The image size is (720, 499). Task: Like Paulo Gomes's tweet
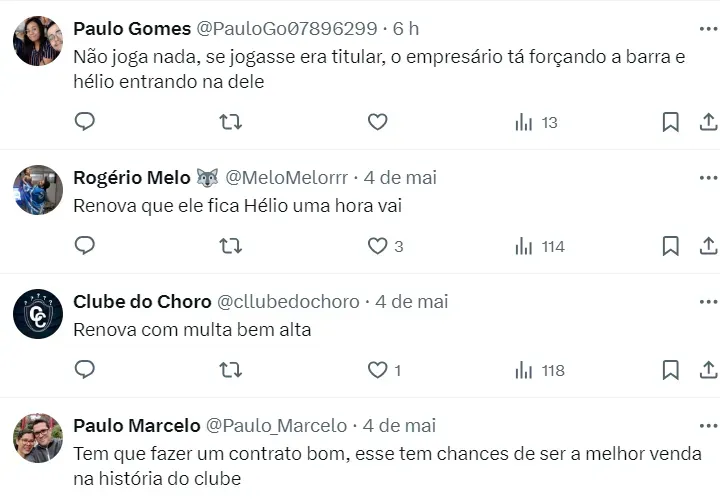[377, 122]
